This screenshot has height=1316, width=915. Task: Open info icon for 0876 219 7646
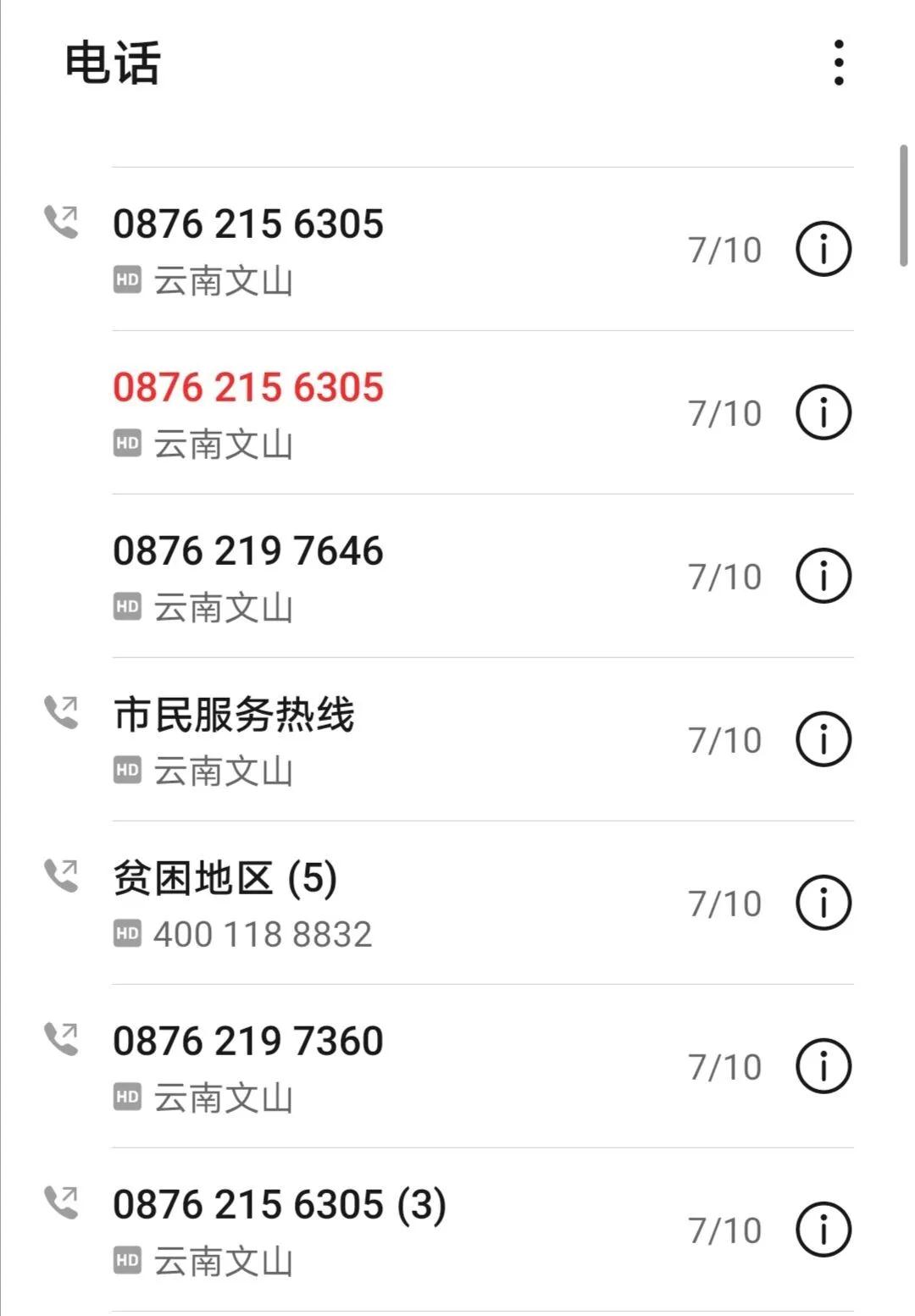click(x=823, y=576)
